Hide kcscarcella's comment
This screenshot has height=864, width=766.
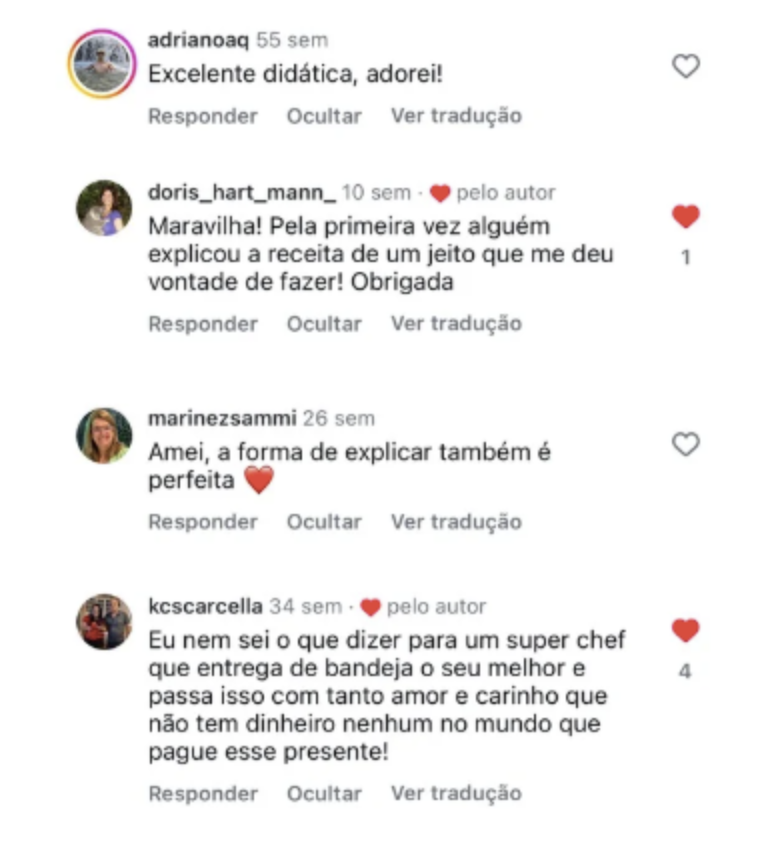pyautogui.click(x=324, y=794)
